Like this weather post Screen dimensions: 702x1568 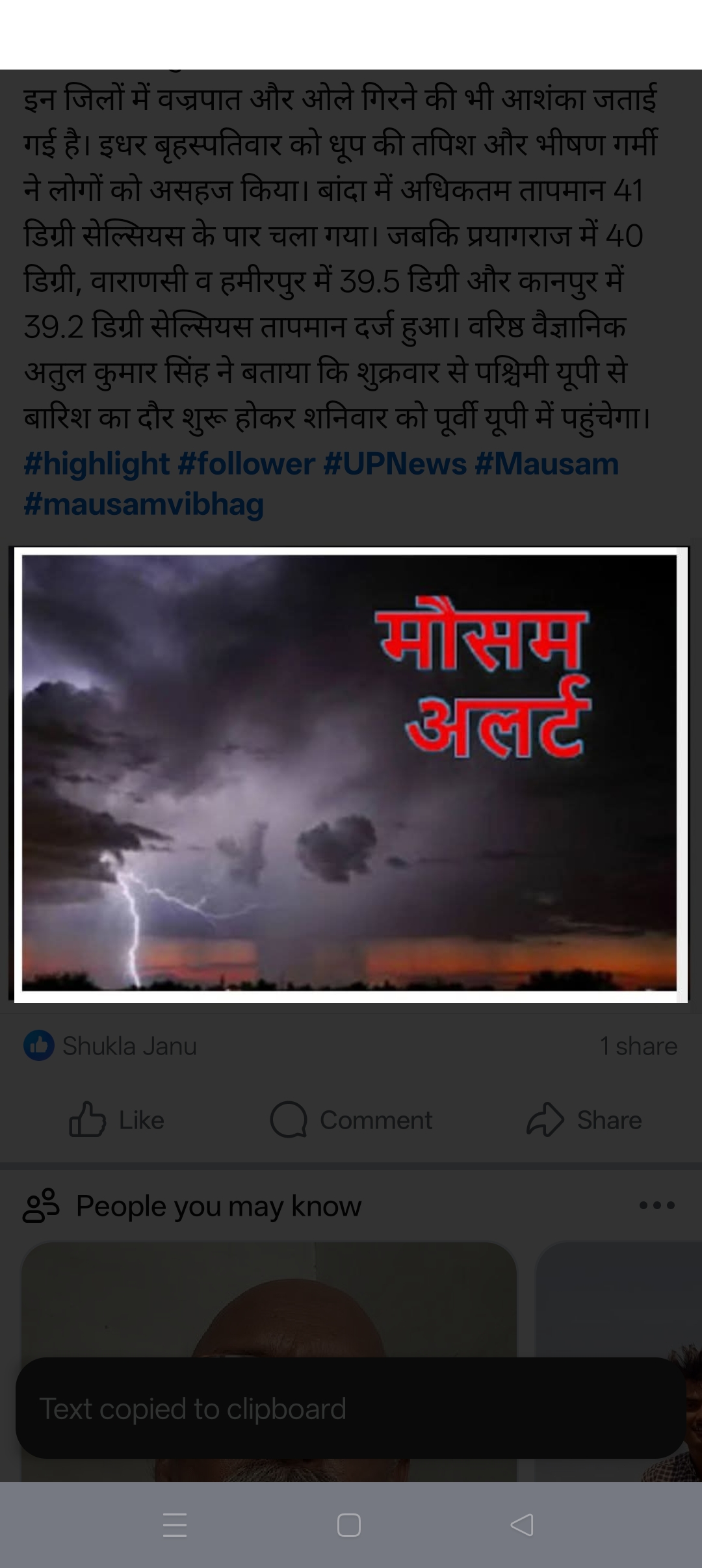tap(117, 1120)
